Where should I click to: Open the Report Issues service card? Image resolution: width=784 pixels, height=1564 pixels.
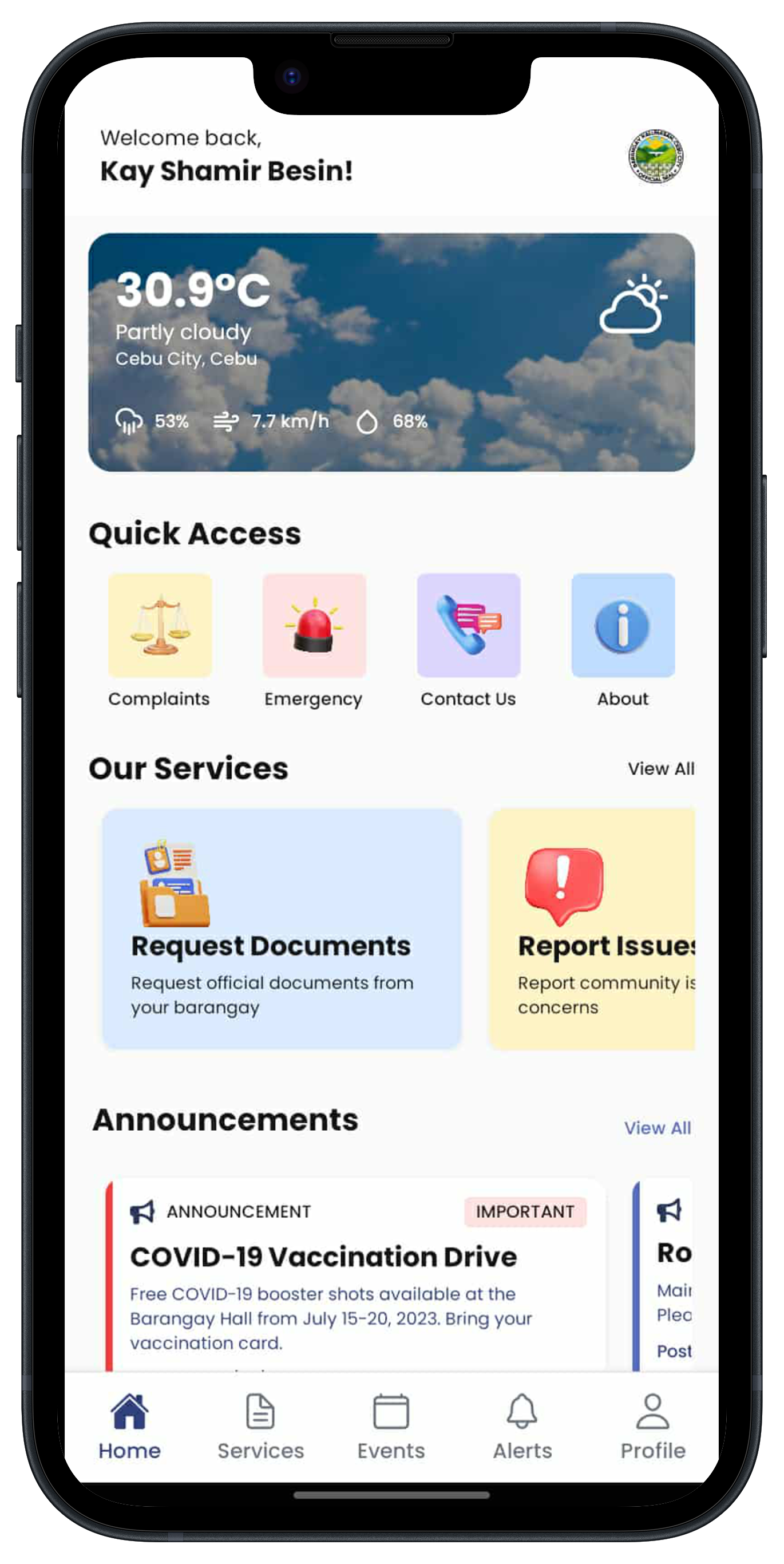(592, 929)
